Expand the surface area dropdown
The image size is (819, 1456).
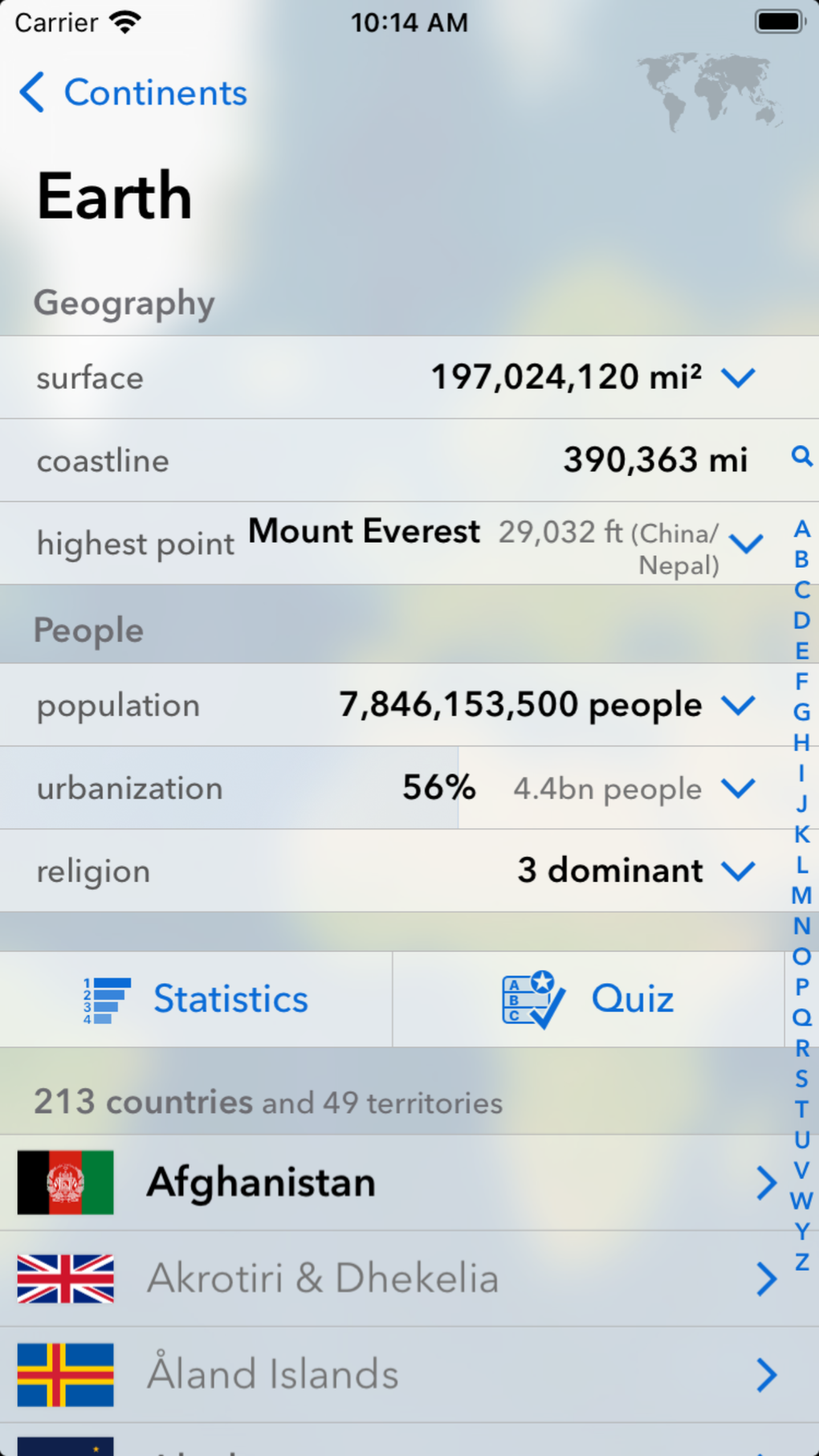[737, 377]
